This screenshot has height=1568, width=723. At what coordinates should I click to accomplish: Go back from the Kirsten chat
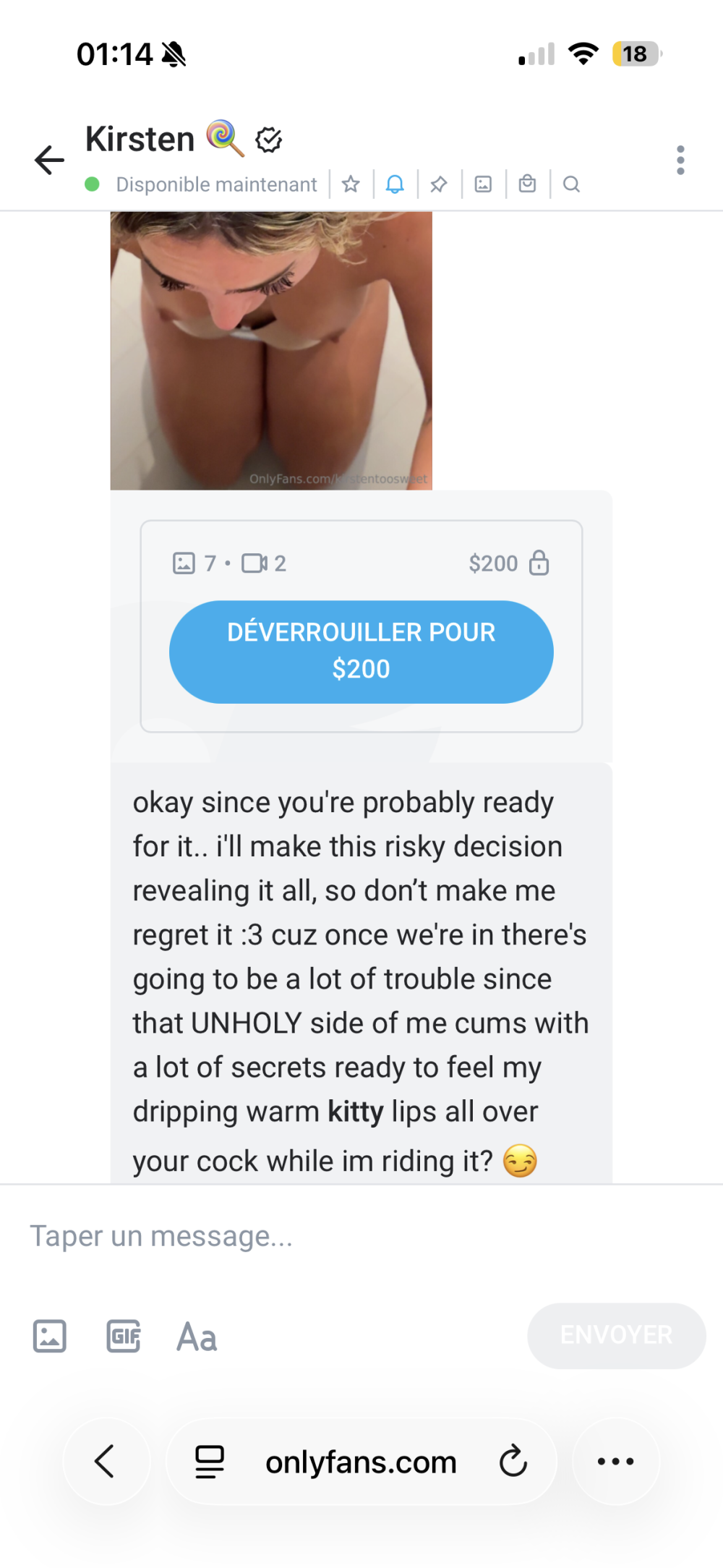point(49,160)
